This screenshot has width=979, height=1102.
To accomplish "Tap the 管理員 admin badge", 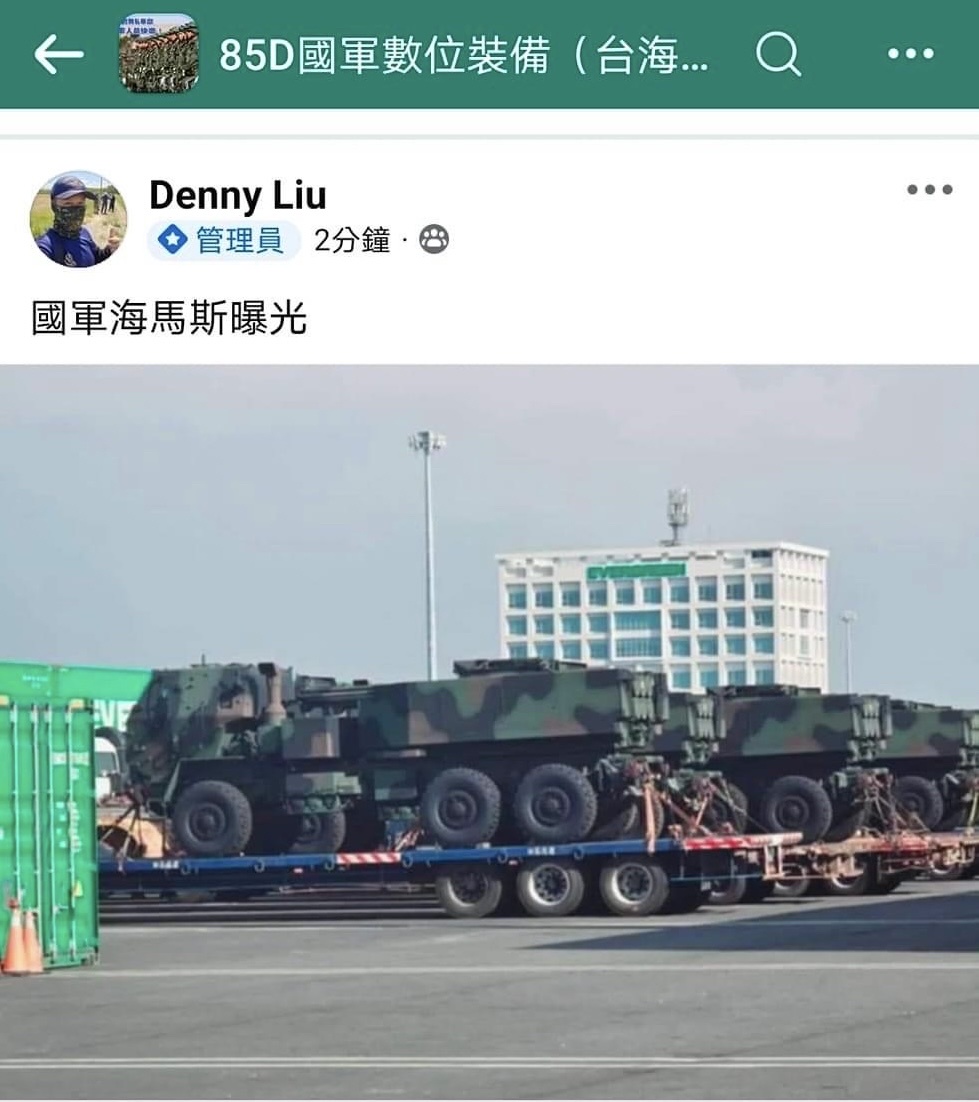I will (x=225, y=241).
